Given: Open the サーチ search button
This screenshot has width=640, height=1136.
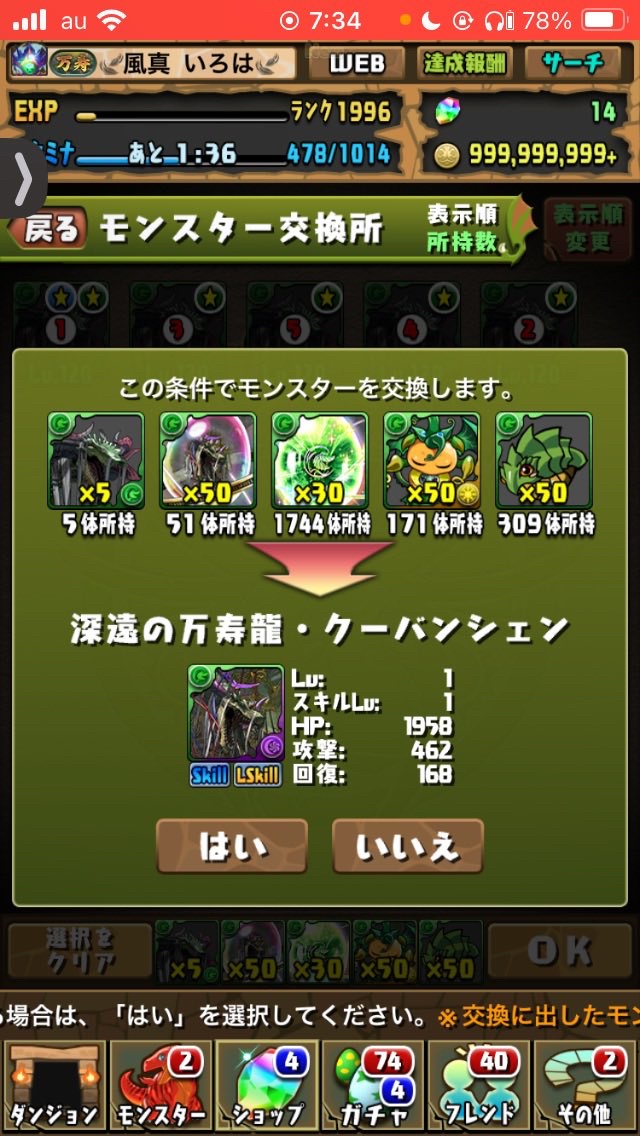Looking at the screenshot, I should click(x=573, y=64).
